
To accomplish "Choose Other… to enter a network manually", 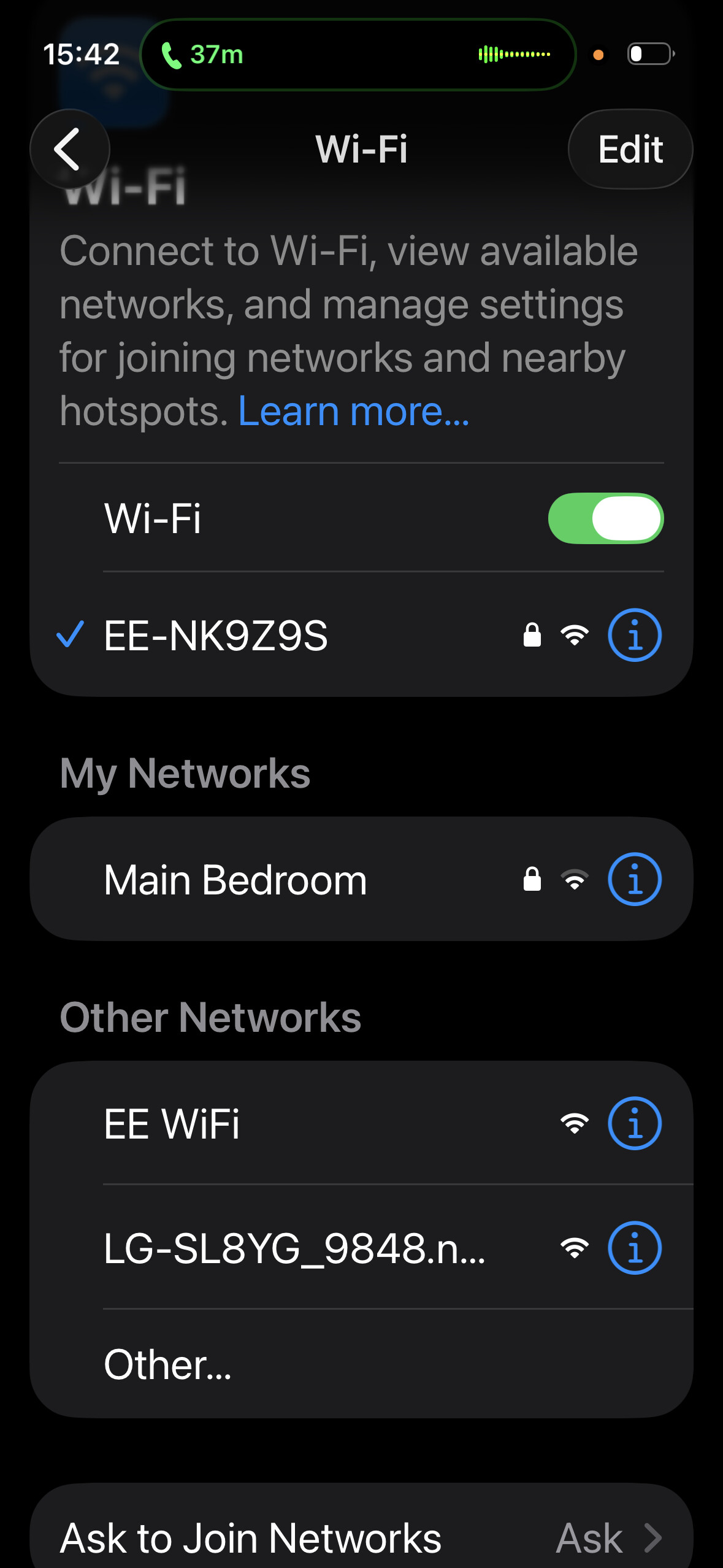I will click(168, 1364).
